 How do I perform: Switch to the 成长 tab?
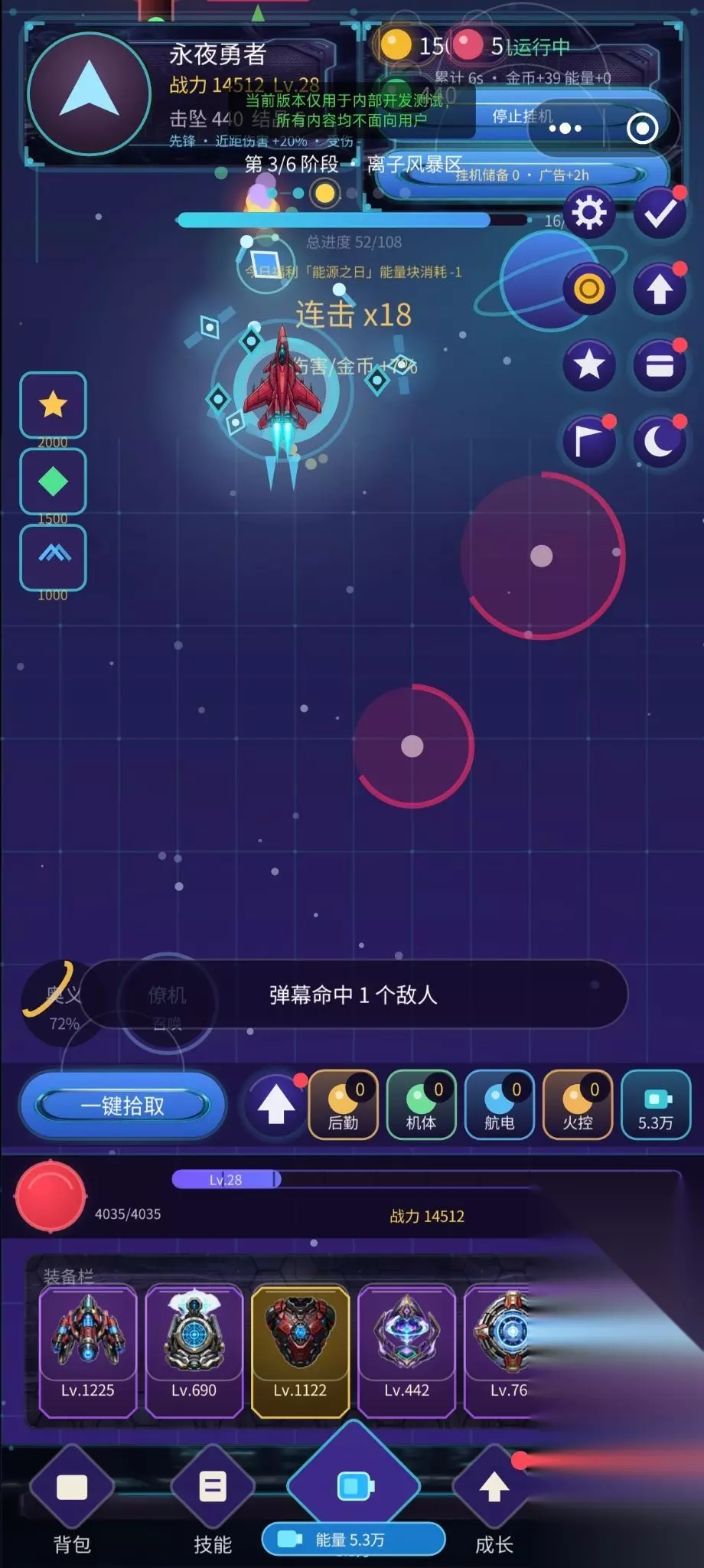click(494, 1502)
